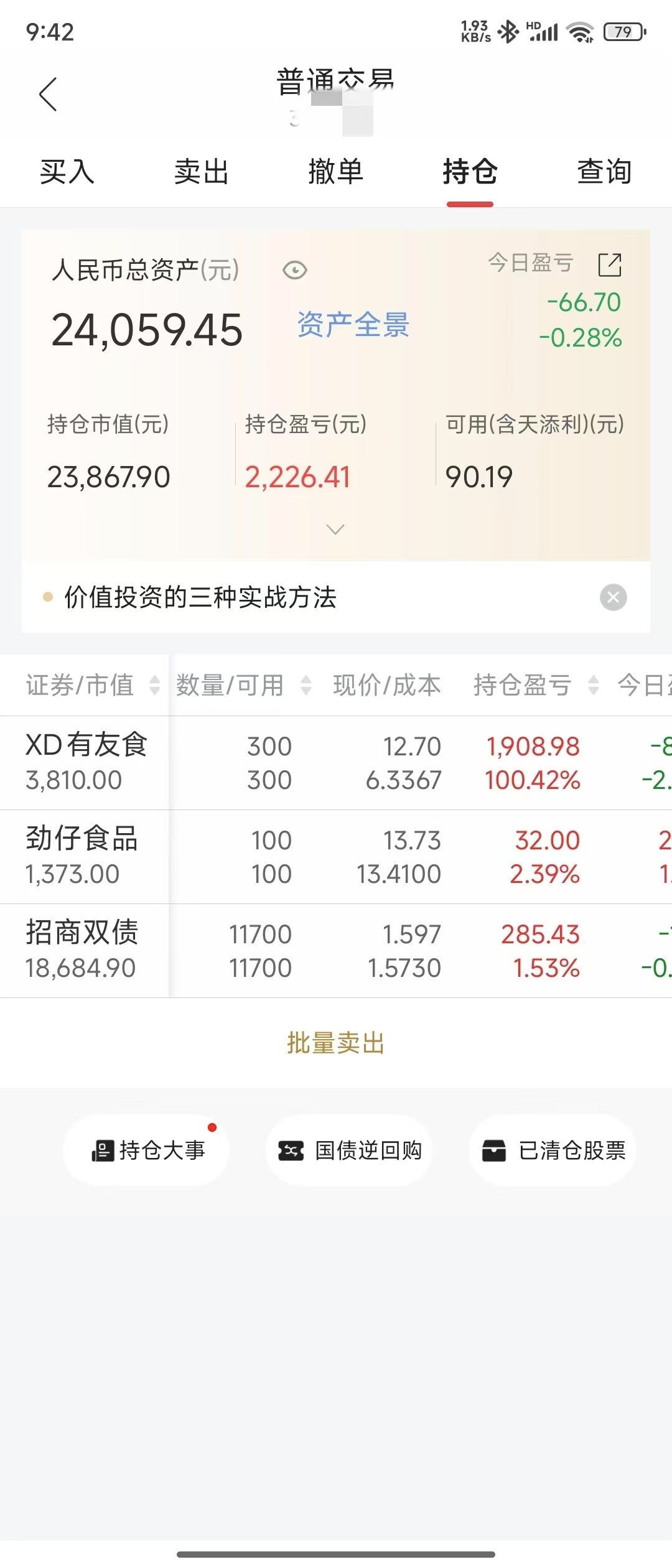Sort holdings by 持仓盈亏
The height and width of the screenshot is (1568, 672).
point(535,685)
